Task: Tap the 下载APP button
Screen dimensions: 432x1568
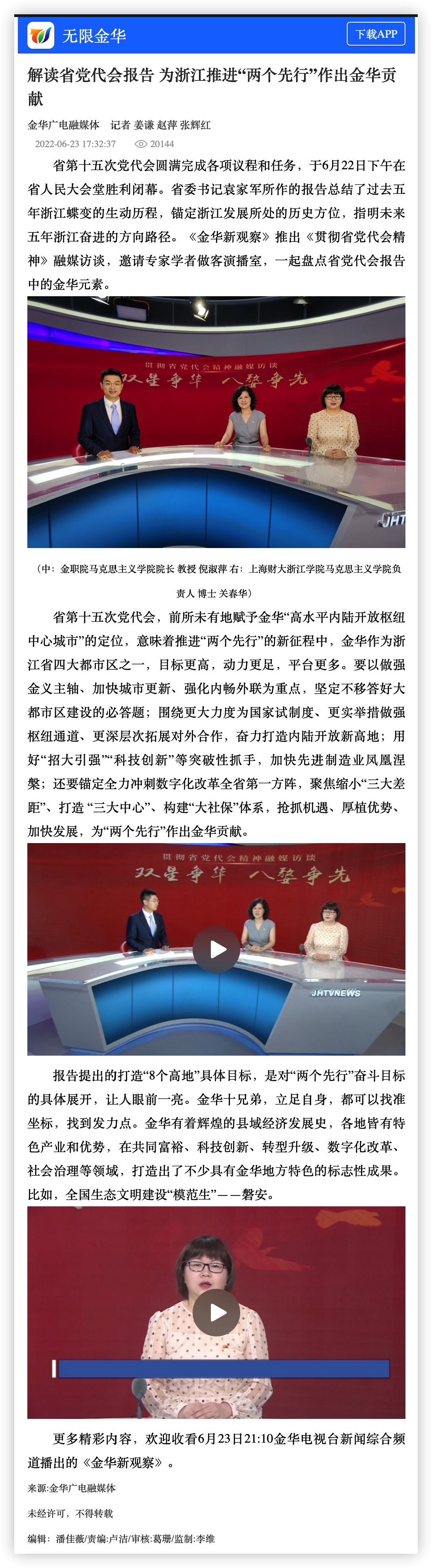Action: click(x=375, y=34)
